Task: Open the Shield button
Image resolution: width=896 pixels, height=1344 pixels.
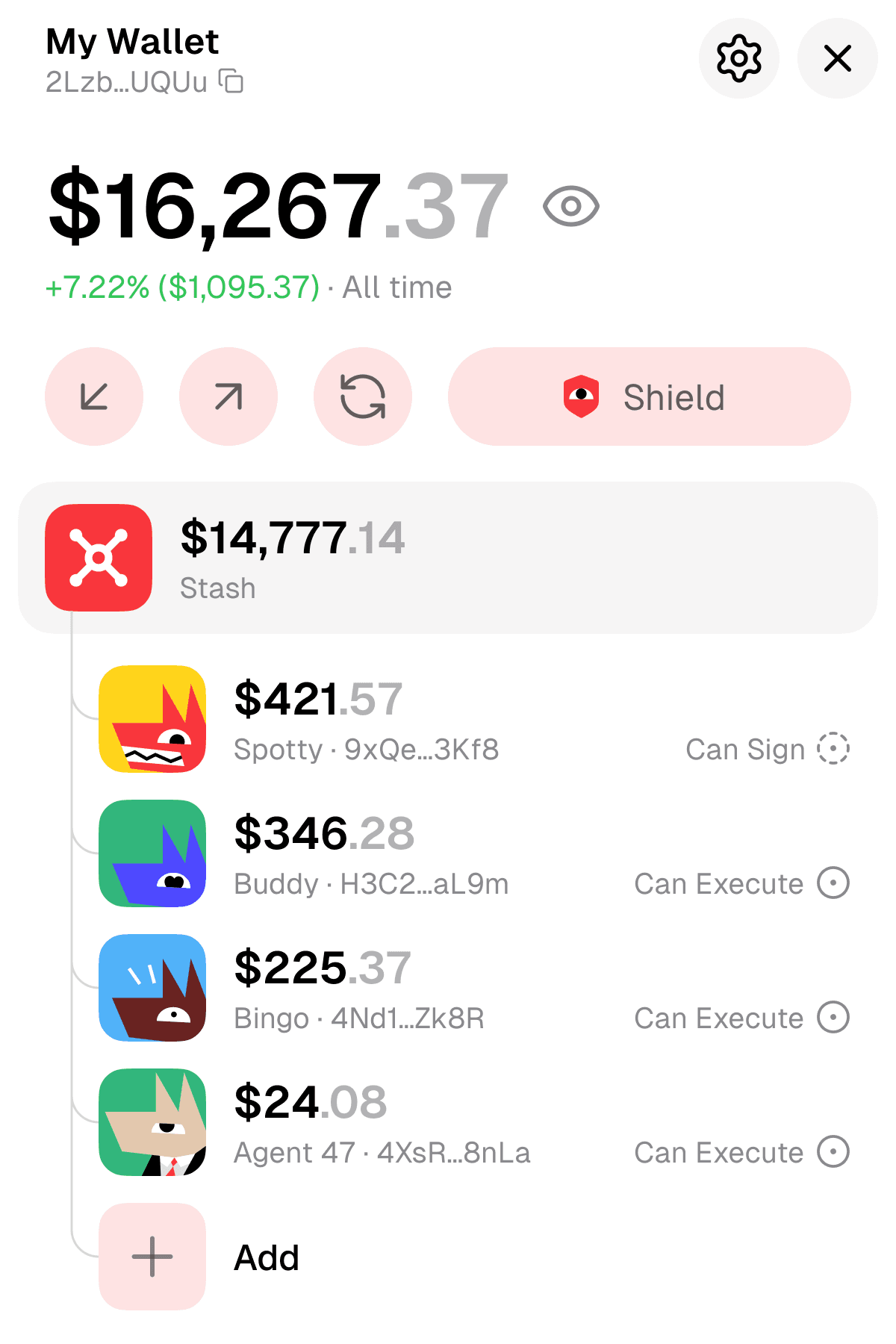Action: click(x=649, y=396)
